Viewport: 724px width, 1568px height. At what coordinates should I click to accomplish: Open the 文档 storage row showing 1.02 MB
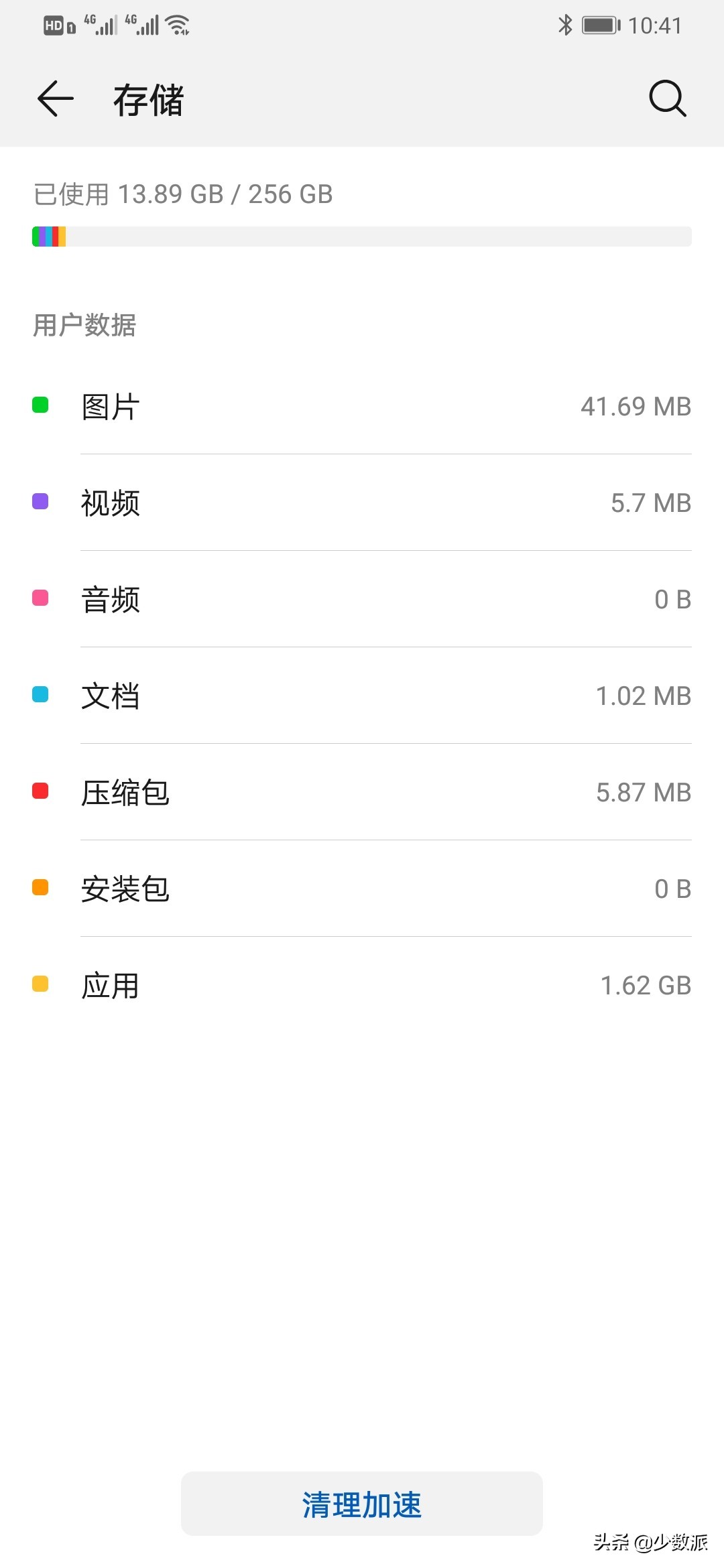362,695
